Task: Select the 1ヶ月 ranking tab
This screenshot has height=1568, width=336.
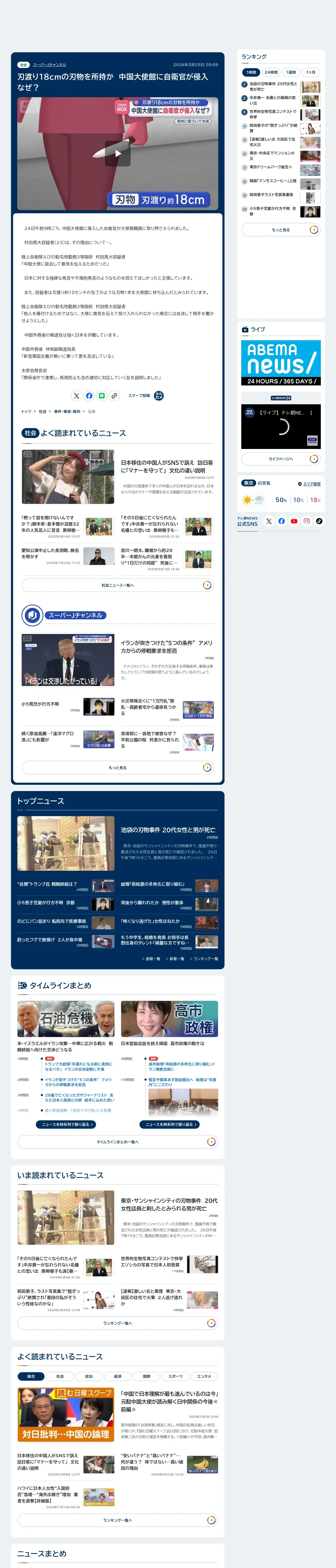Action: (x=311, y=72)
